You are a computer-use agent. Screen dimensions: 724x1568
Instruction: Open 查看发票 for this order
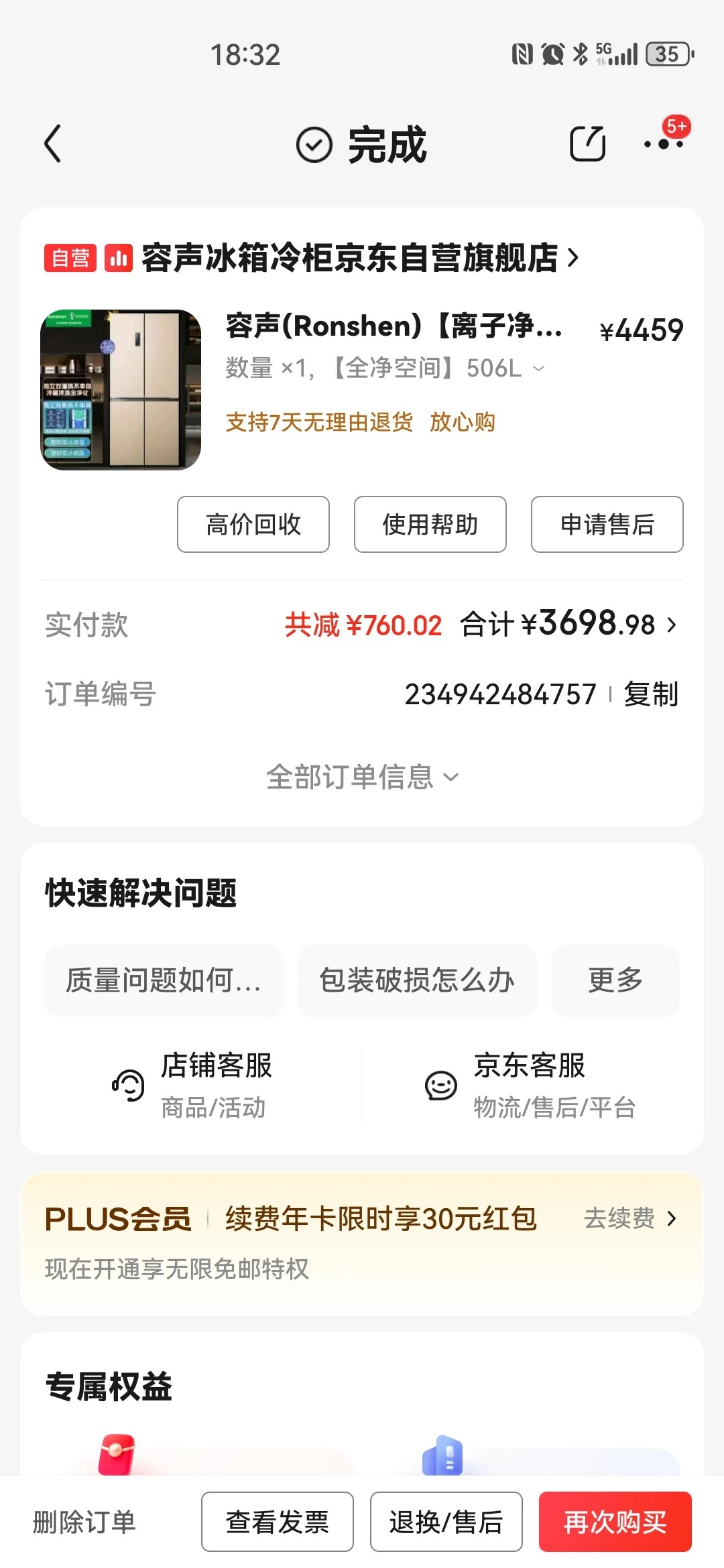tap(278, 1522)
